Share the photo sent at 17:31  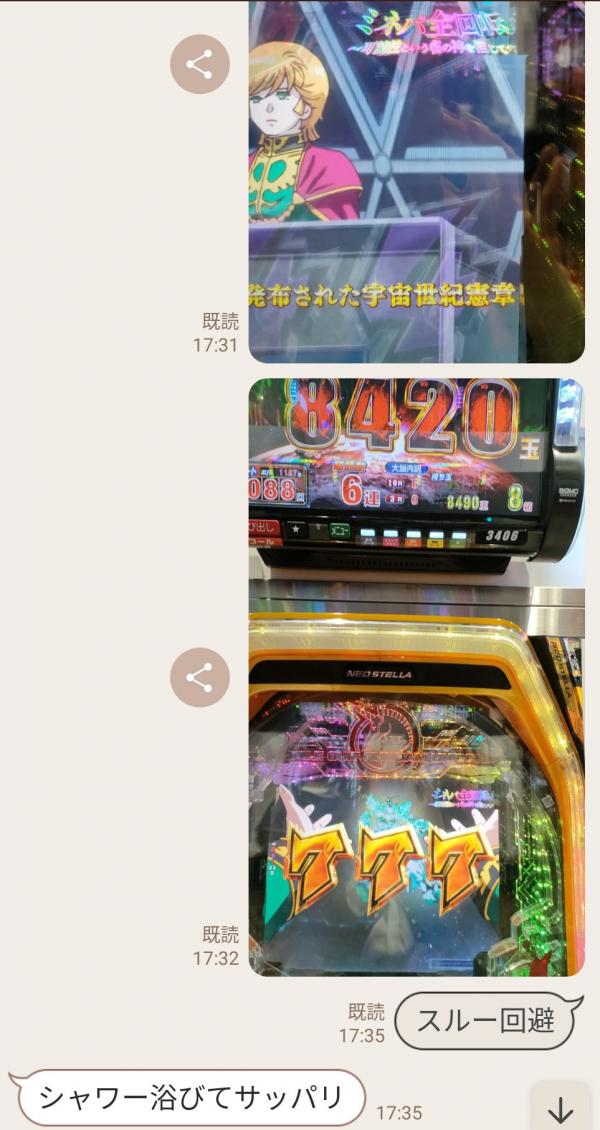point(199,65)
